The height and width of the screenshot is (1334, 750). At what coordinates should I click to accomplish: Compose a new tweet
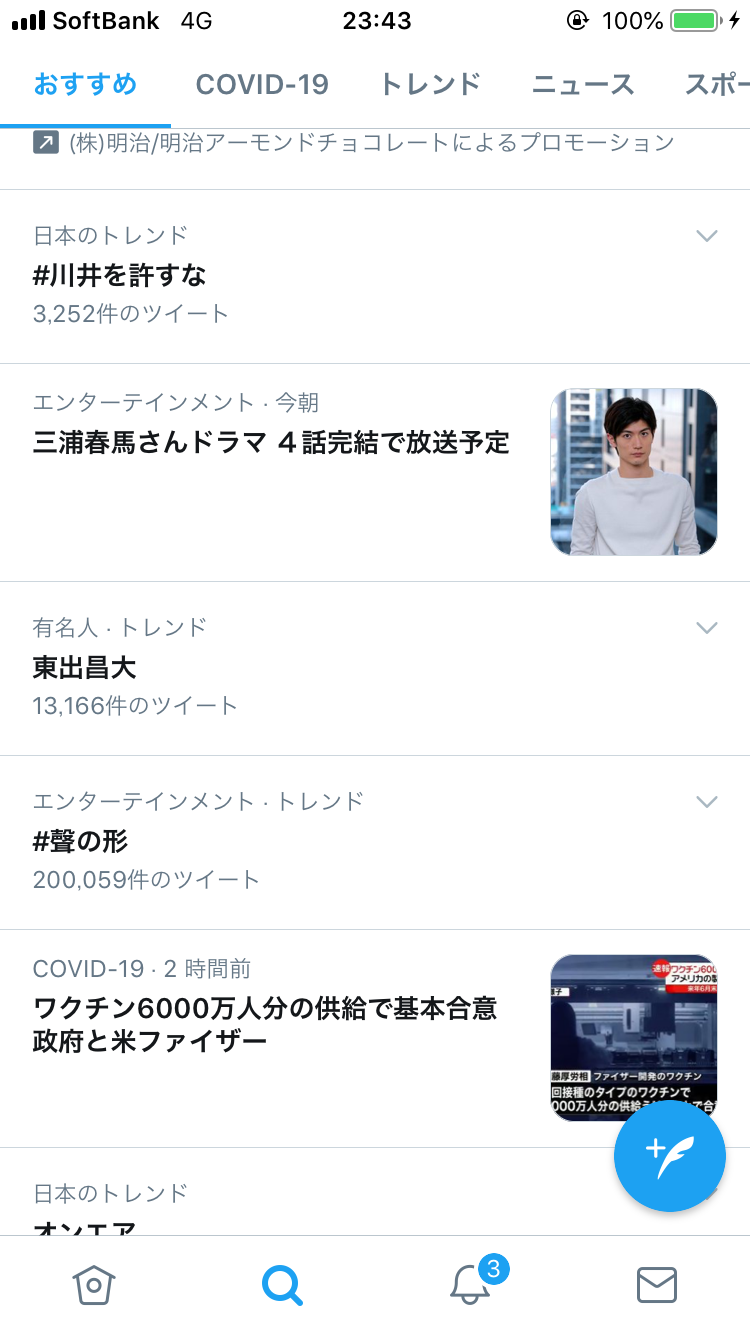(x=670, y=1157)
